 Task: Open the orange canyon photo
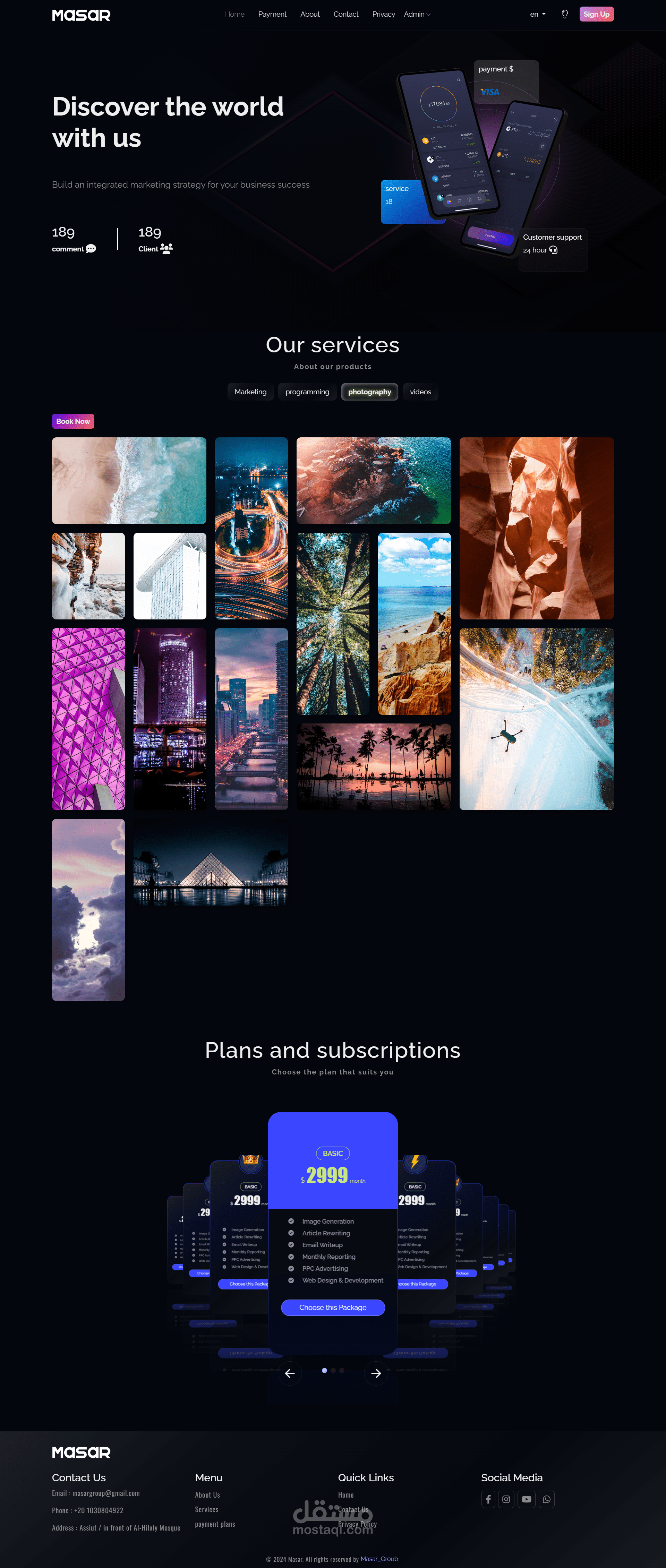tap(536, 528)
